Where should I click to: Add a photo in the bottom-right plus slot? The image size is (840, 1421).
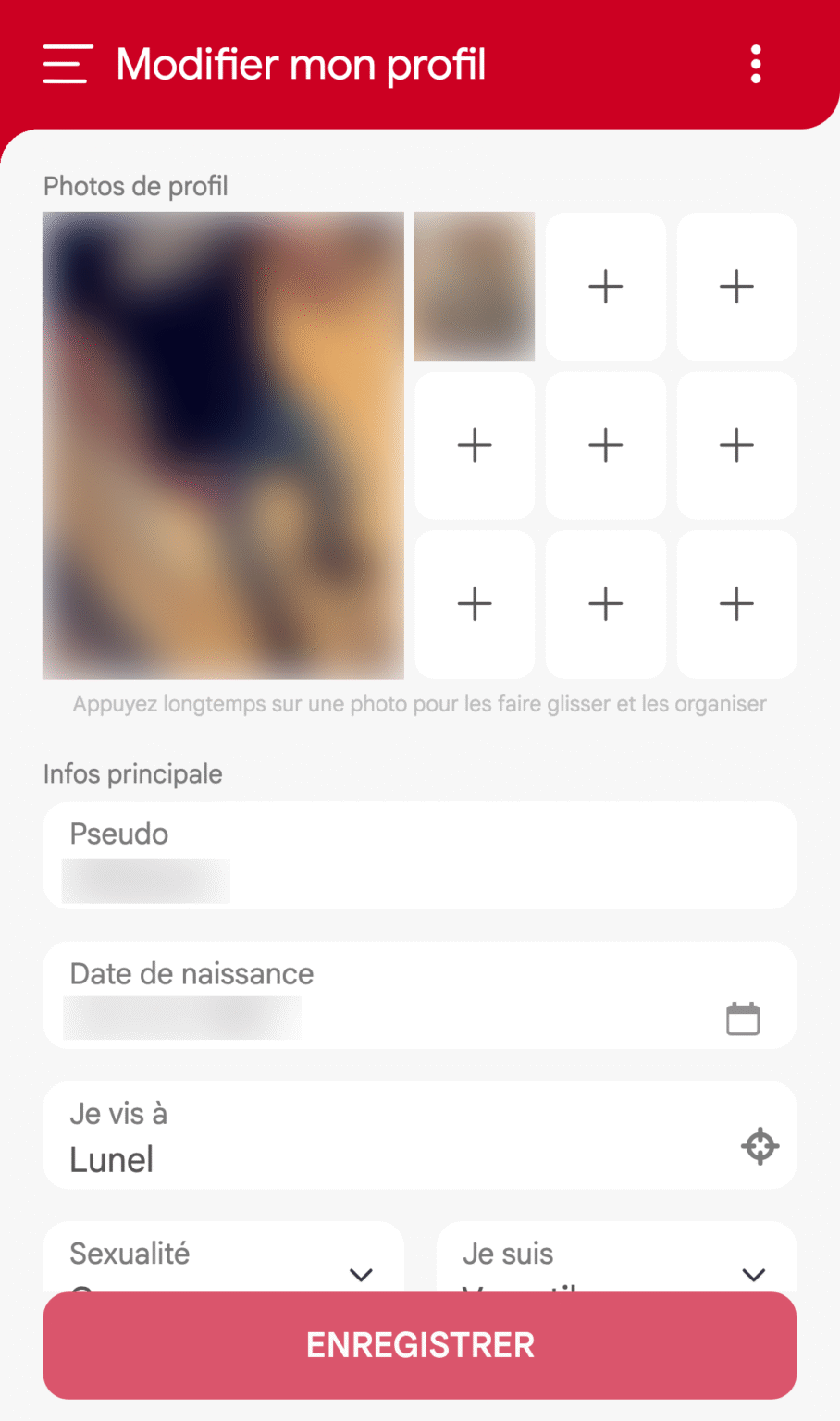736,604
